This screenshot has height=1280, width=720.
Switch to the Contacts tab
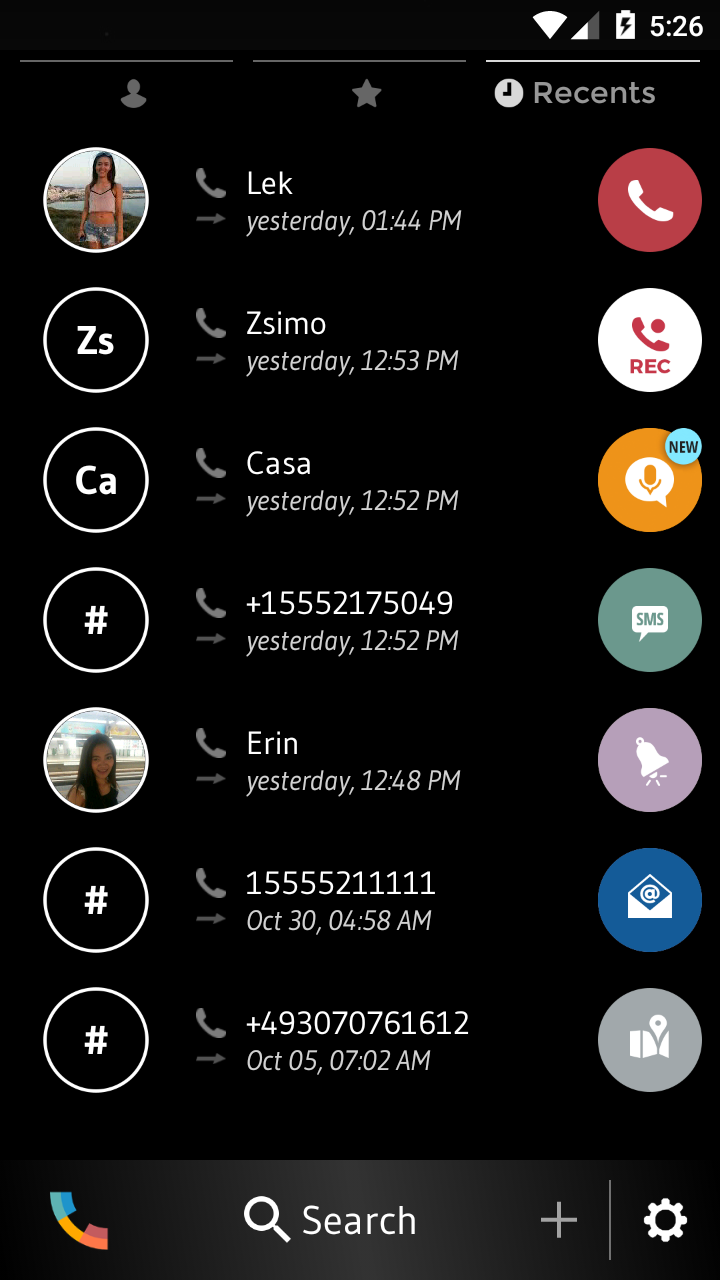133,93
